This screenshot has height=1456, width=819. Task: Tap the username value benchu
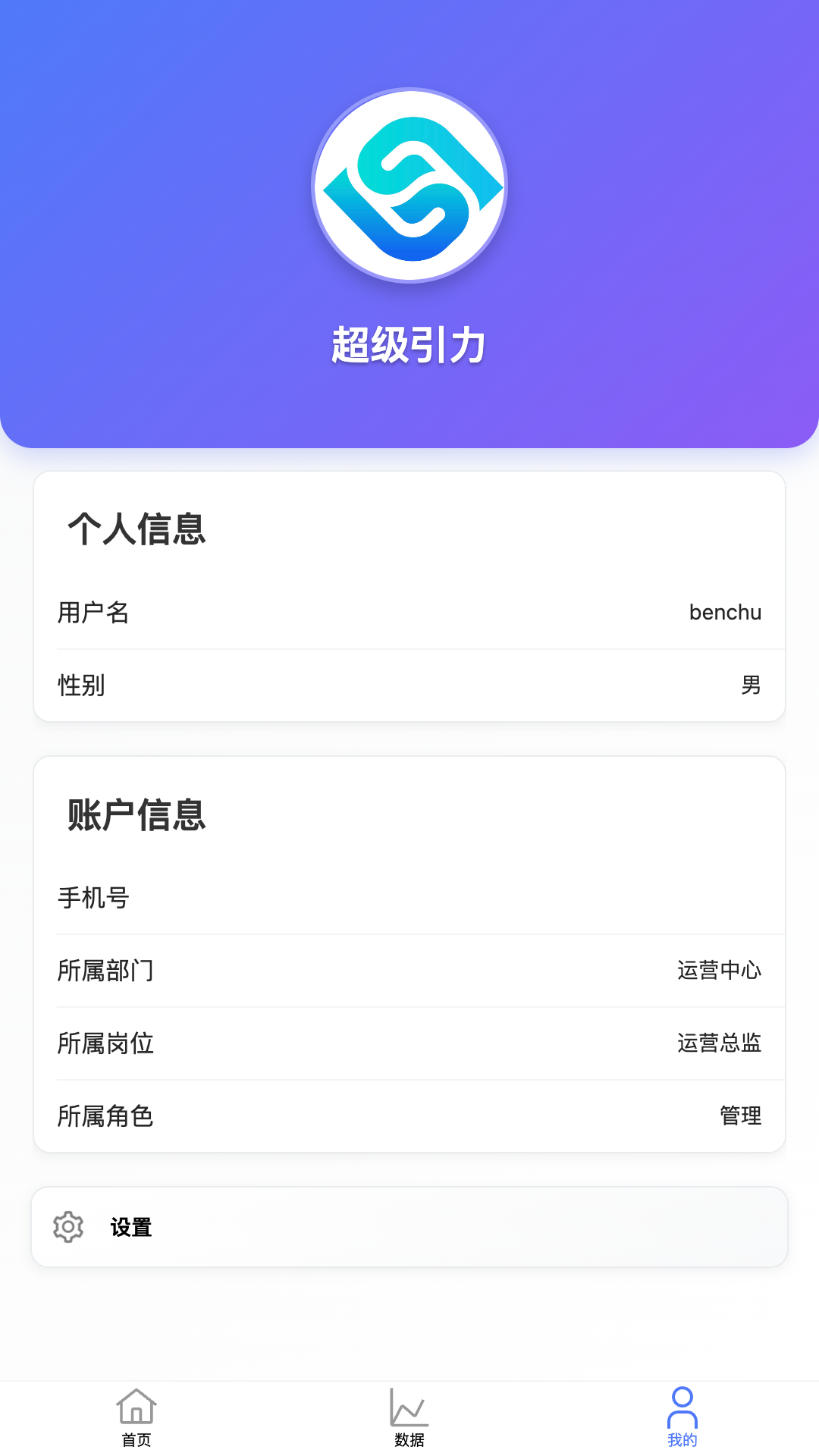pos(725,613)
